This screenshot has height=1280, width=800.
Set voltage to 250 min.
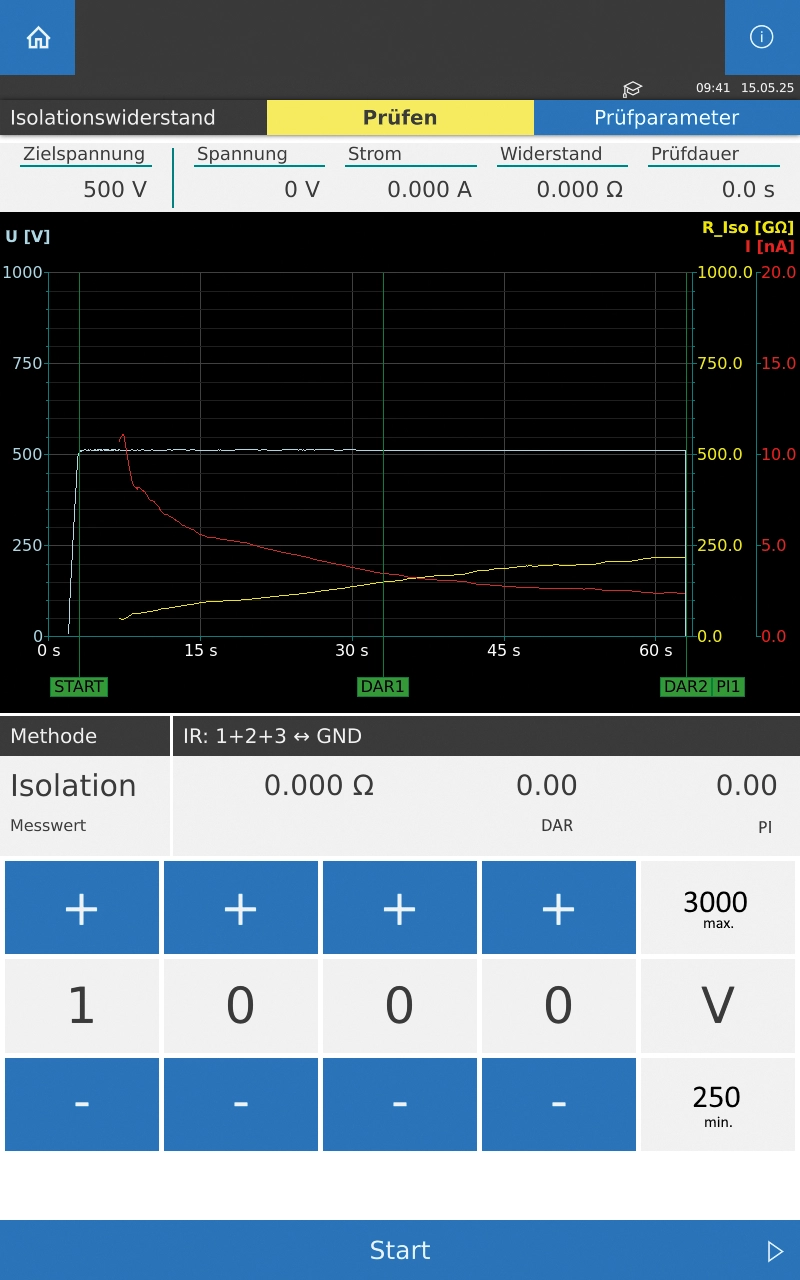point(718,1104)
